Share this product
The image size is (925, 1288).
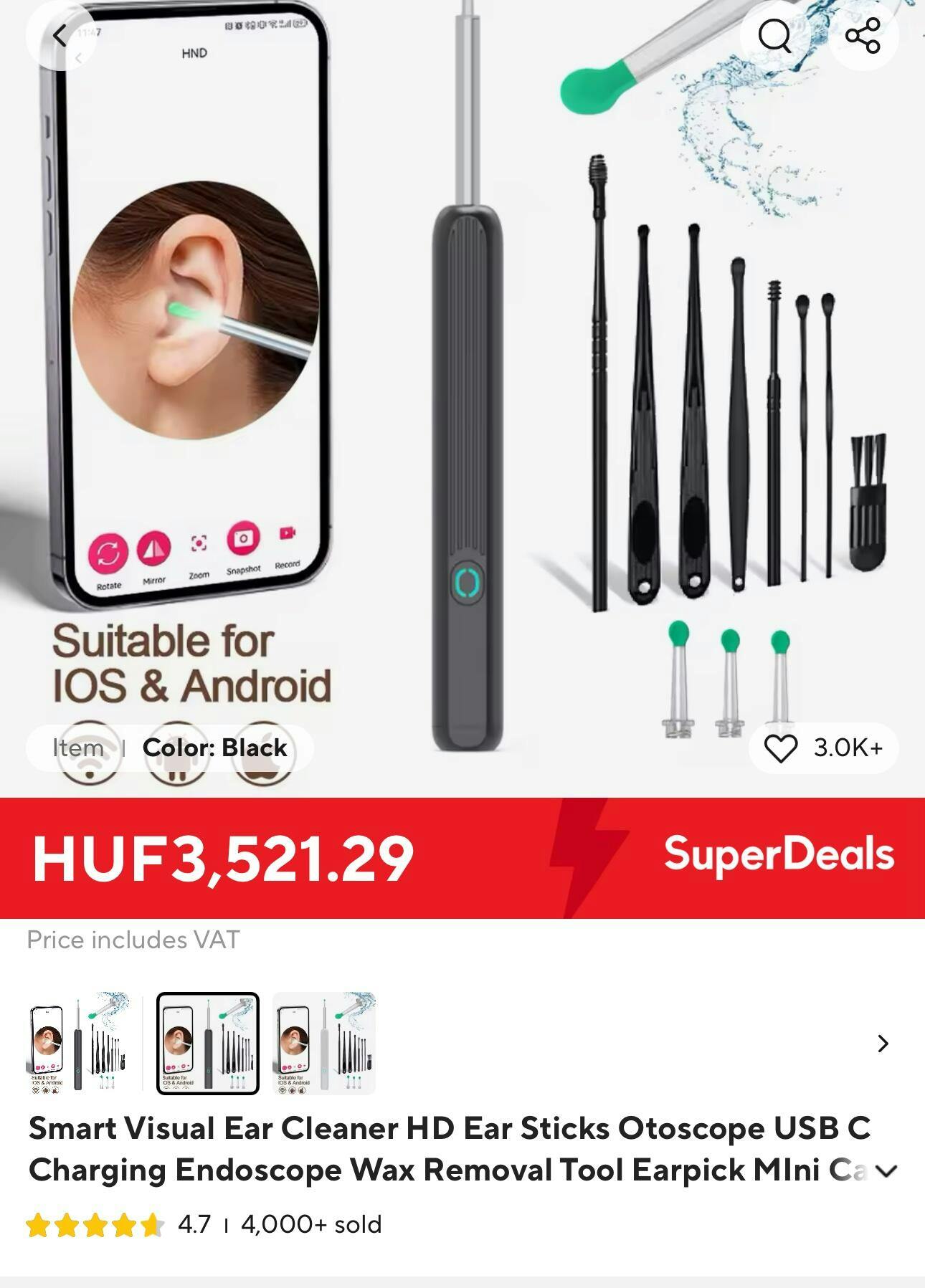(x=863, y=36)
